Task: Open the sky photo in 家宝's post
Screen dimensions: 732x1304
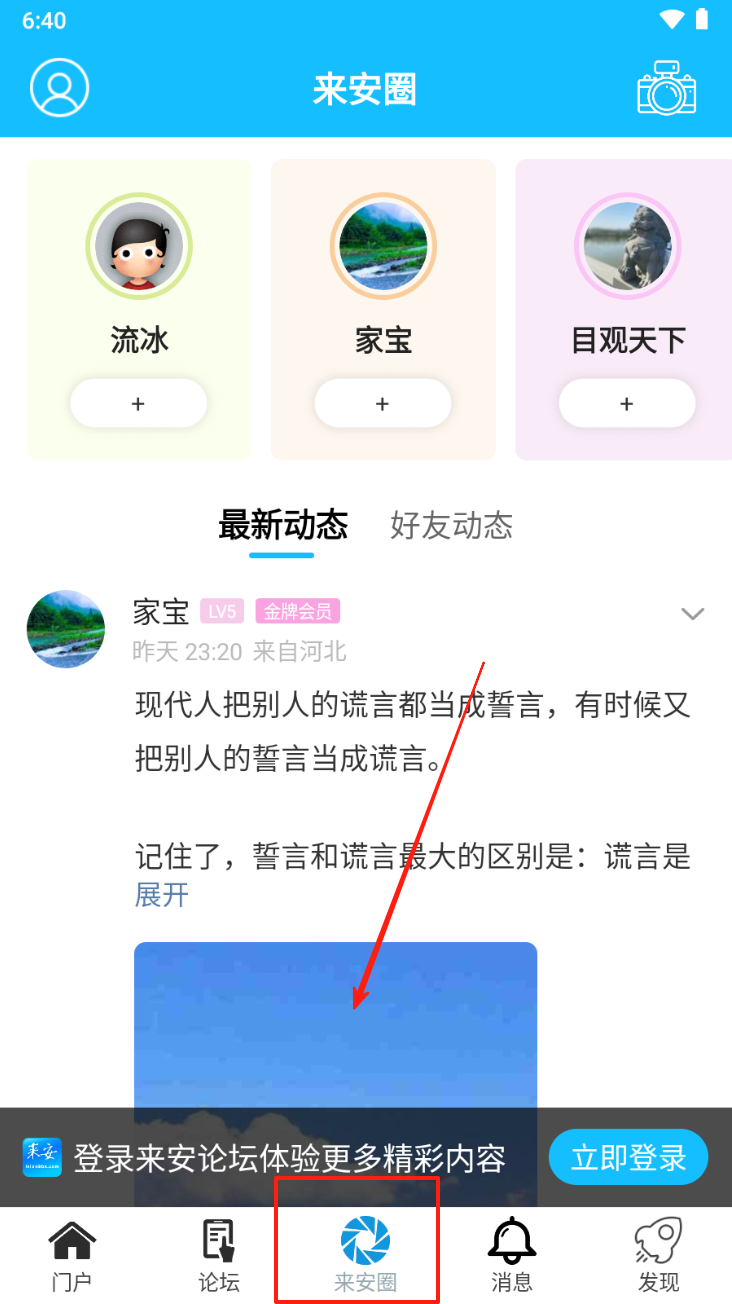Action: coord(335,1020)
